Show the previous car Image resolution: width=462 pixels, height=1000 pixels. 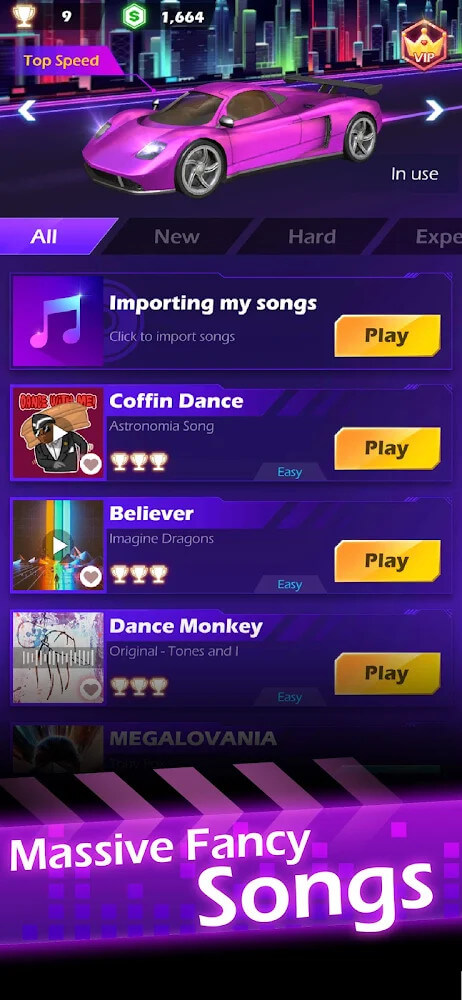(26, 110)
